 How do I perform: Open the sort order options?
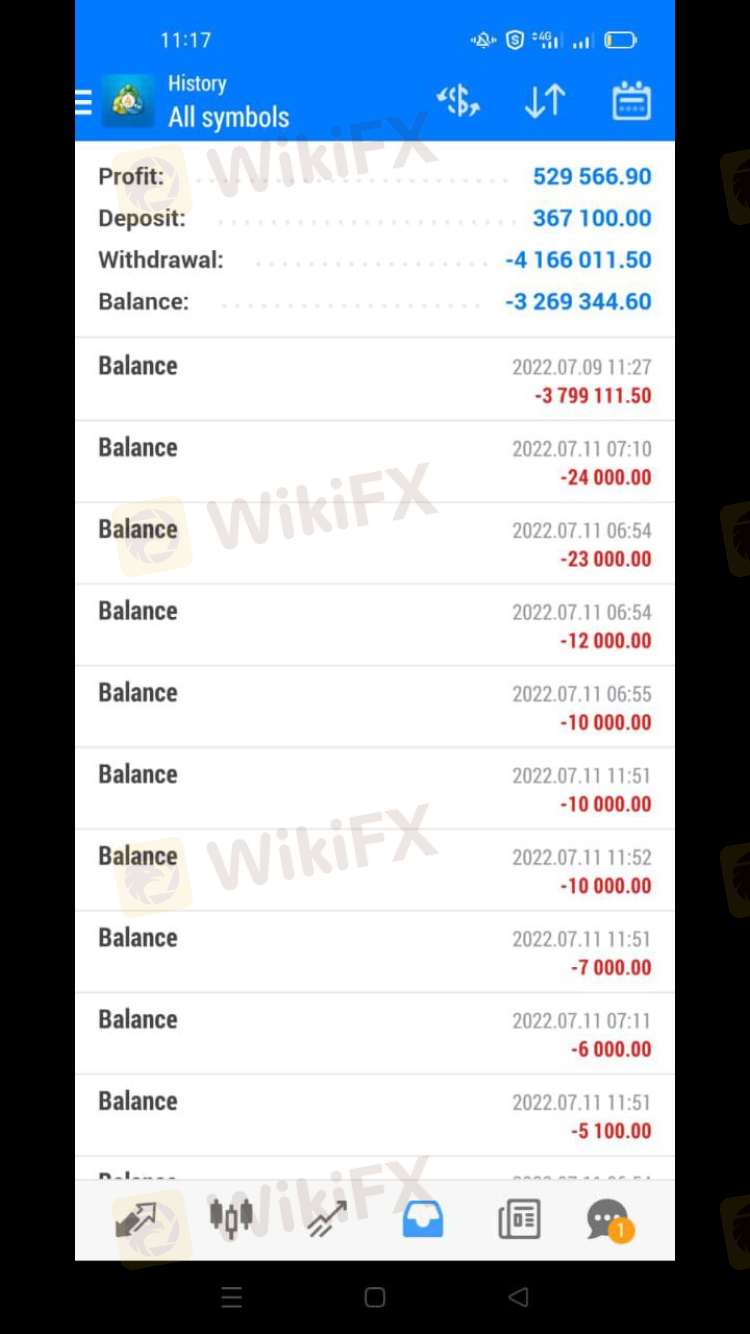click(x=545, y=101)
